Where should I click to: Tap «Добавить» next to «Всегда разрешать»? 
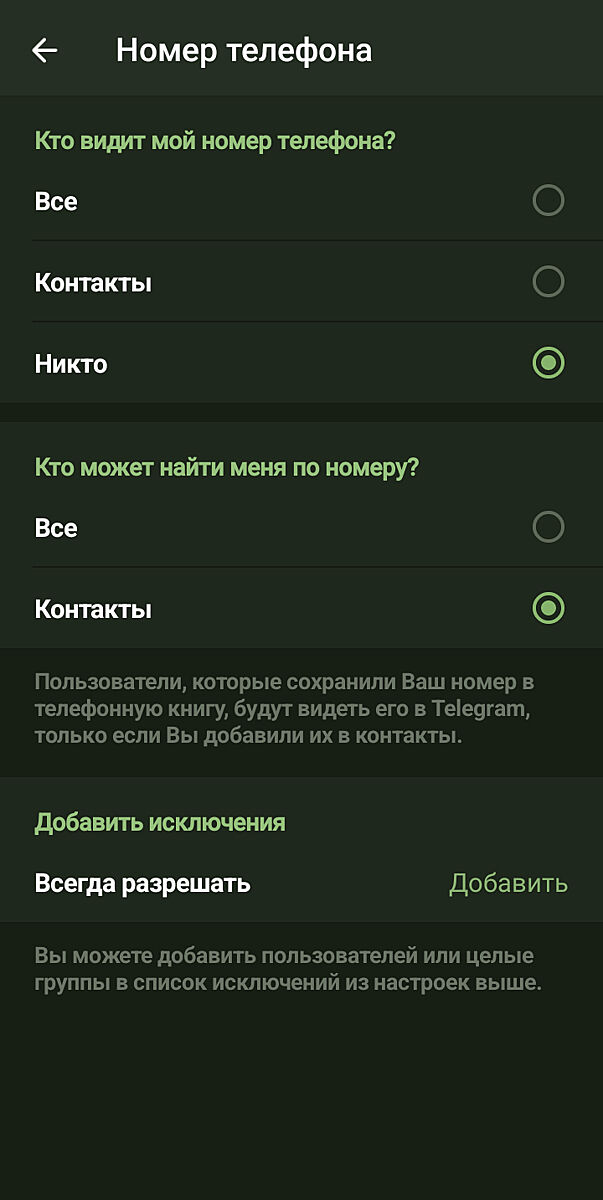pos(508,884)
